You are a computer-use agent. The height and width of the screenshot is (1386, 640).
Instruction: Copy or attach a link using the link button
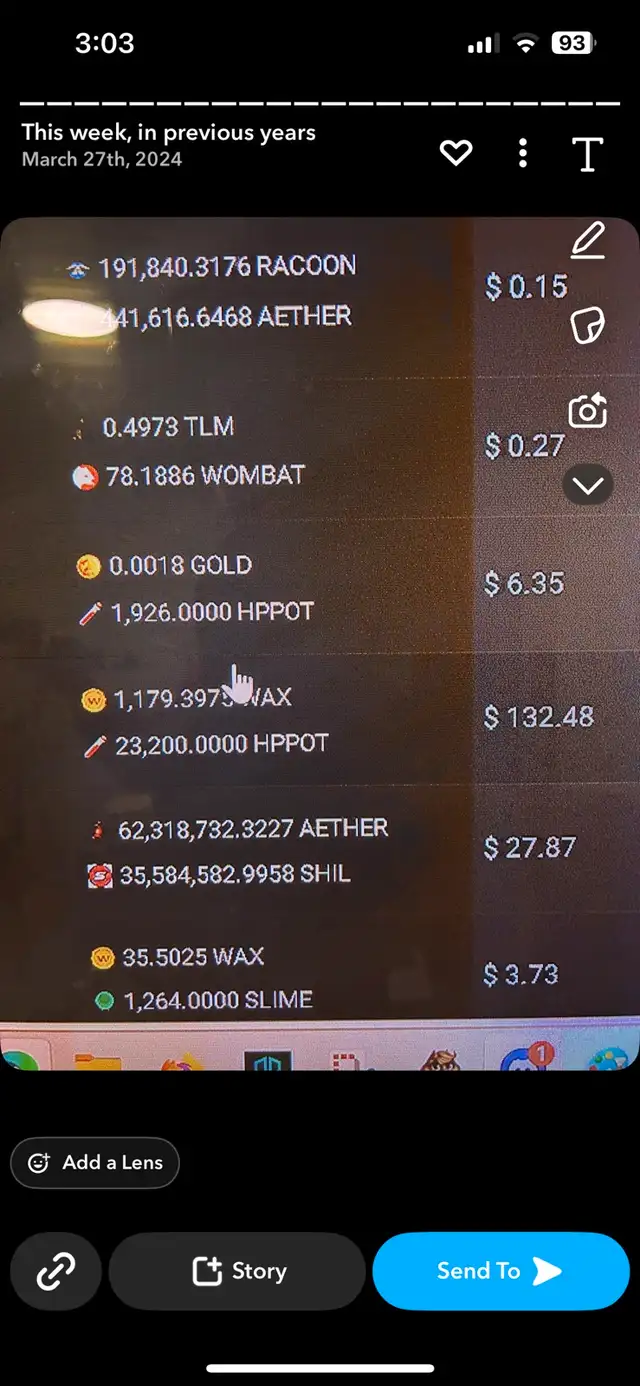[x=56, y=1271]
